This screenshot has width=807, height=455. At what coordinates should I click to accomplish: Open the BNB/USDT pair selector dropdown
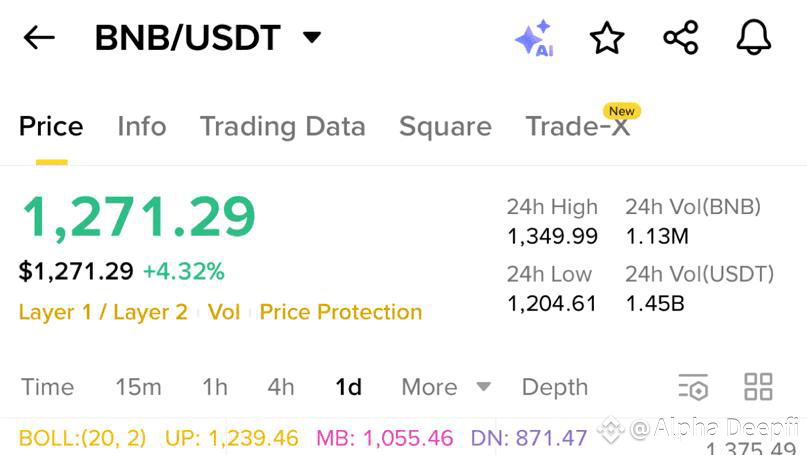pos(311,38)
